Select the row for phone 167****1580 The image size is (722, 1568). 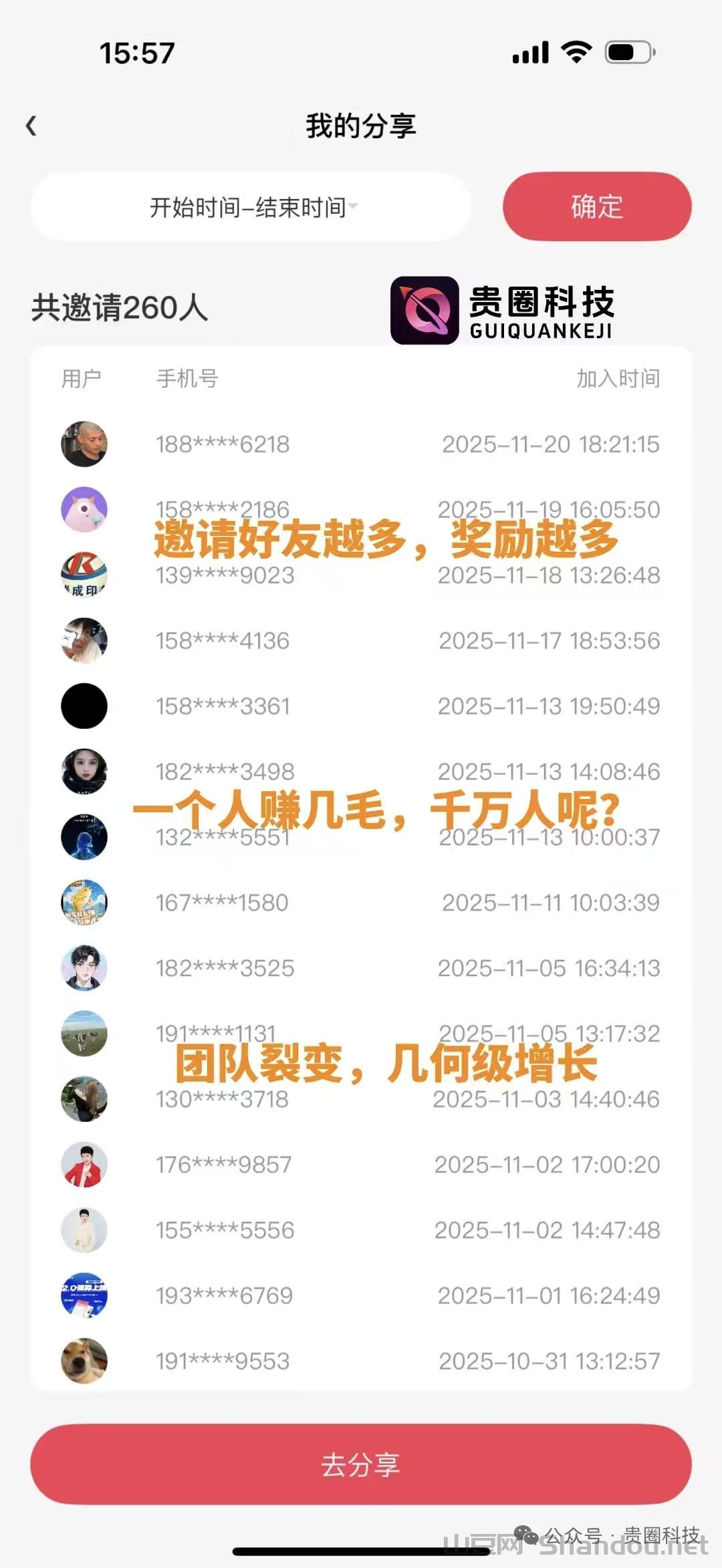point(361,903)
